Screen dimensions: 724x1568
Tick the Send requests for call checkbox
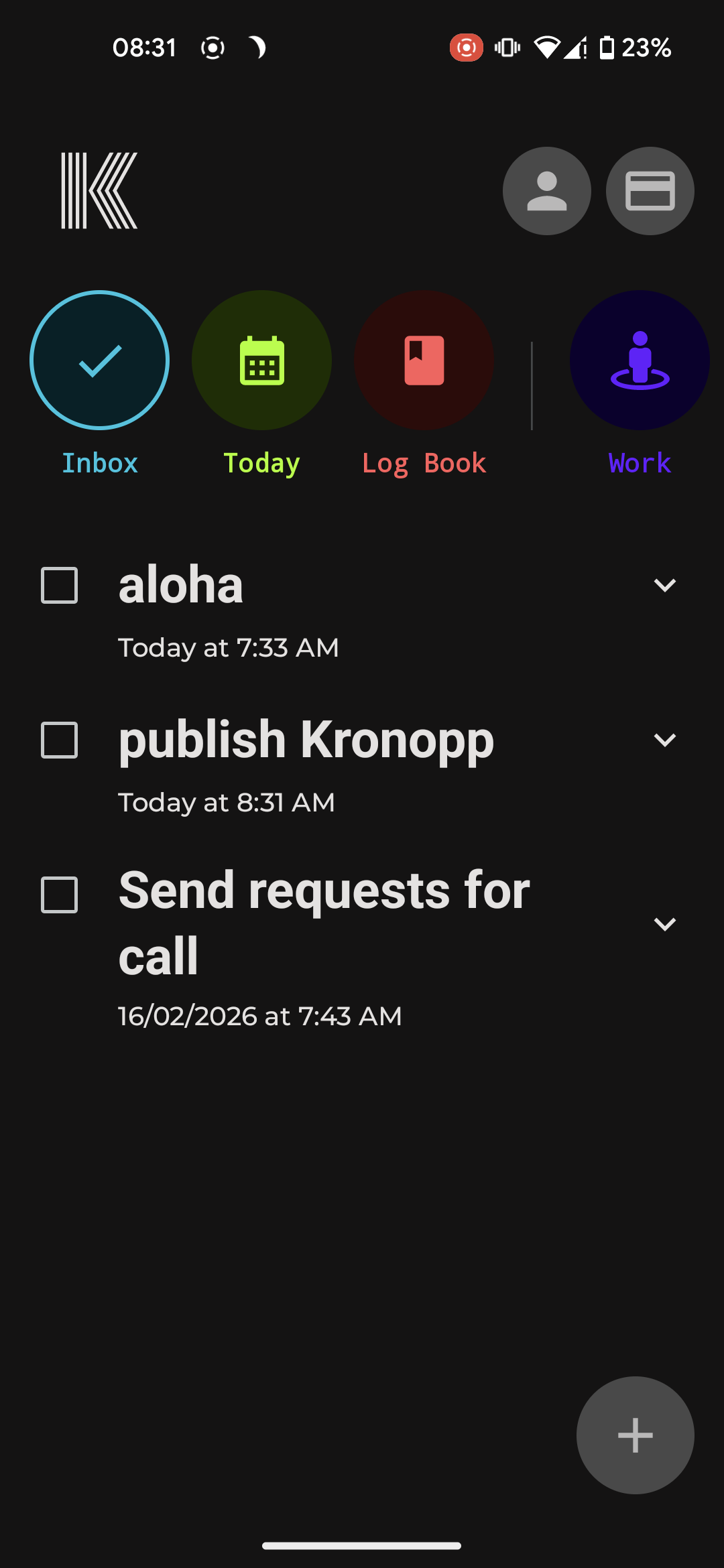(x=60, y=895)
